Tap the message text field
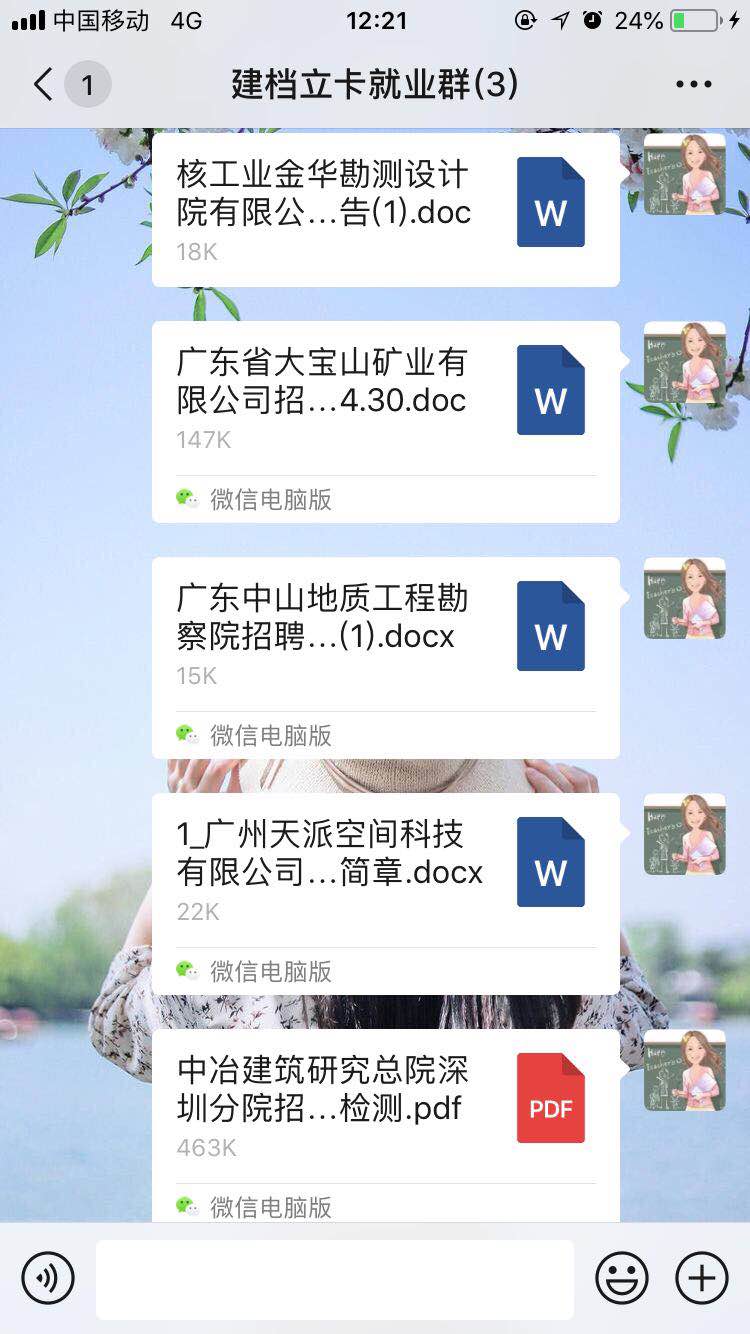Screen dimensions: 750x1334 335,1279
